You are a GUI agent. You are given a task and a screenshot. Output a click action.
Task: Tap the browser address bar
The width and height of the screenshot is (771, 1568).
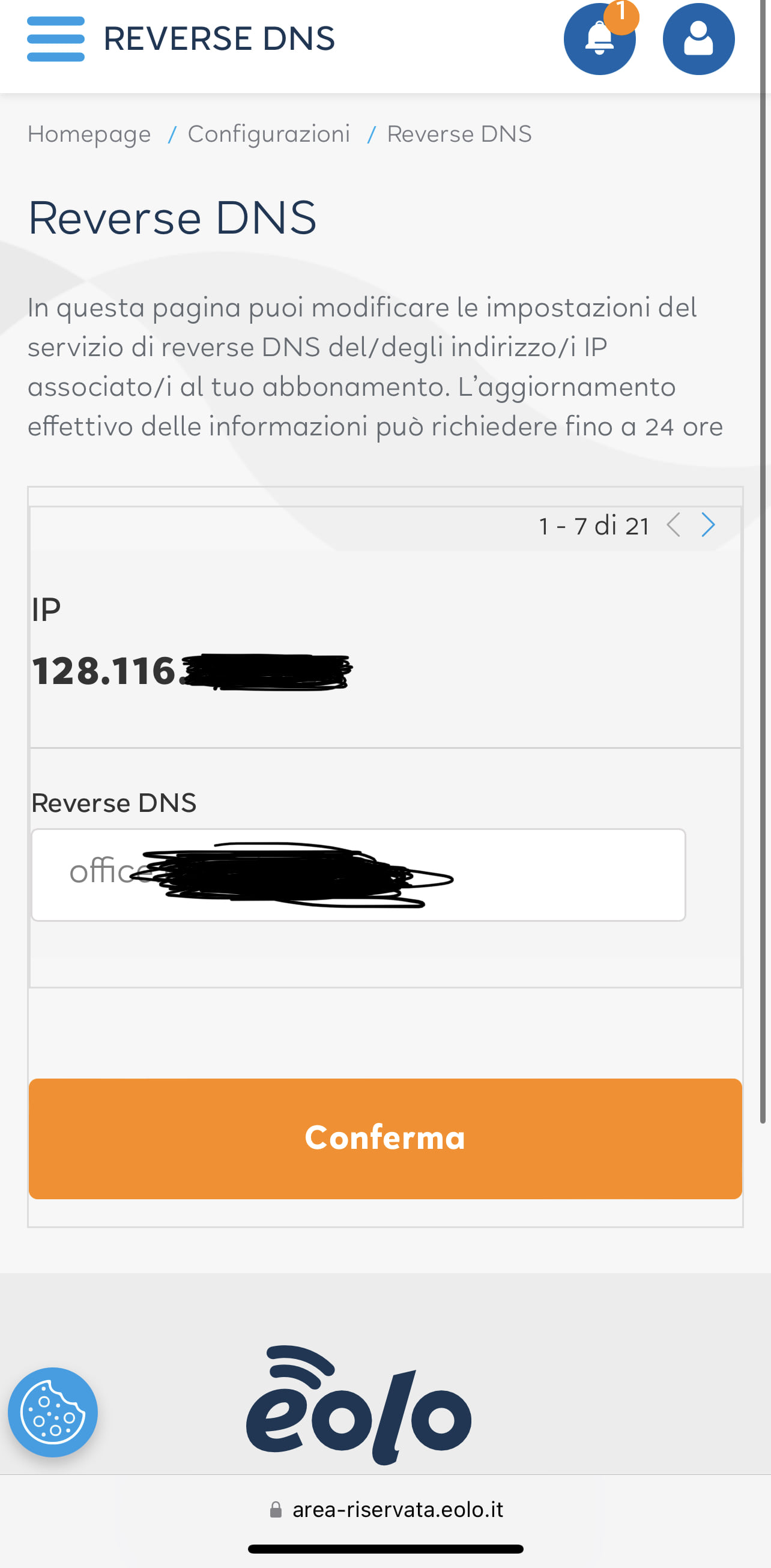tap(386, 1510)
